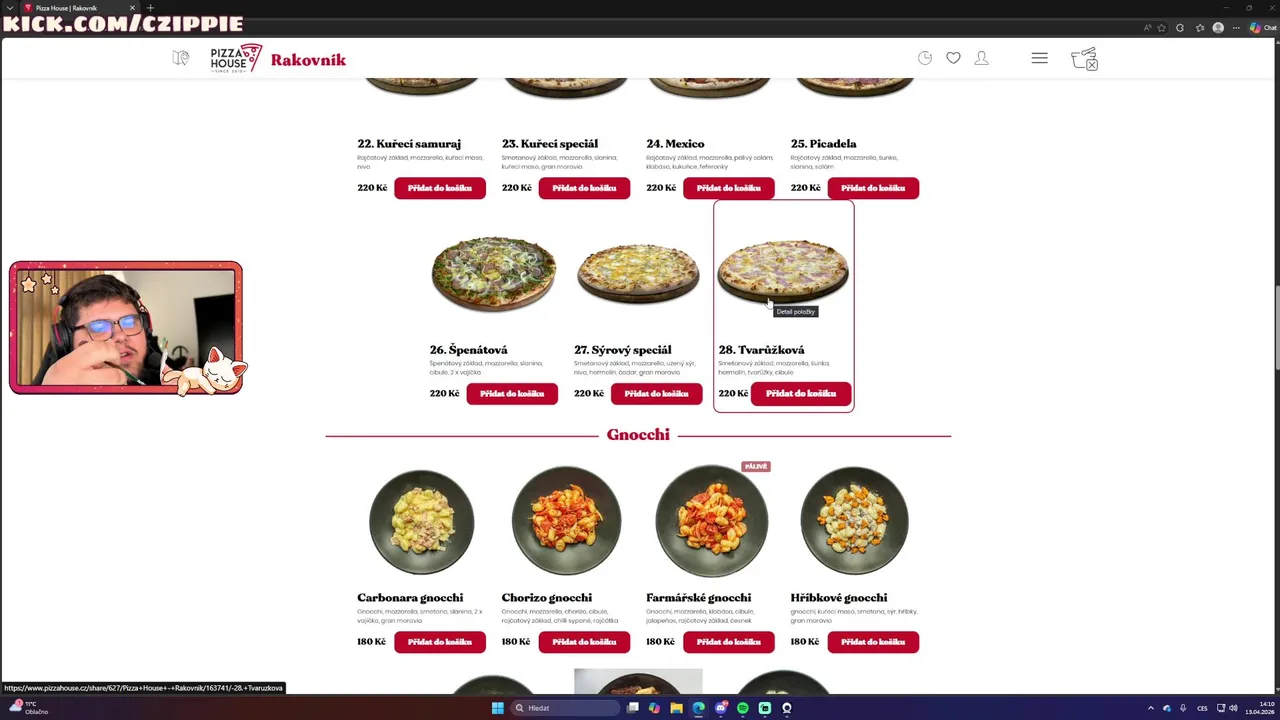Add 25. Picadela to the cart

pyautogui.click(x=872, y=188)
